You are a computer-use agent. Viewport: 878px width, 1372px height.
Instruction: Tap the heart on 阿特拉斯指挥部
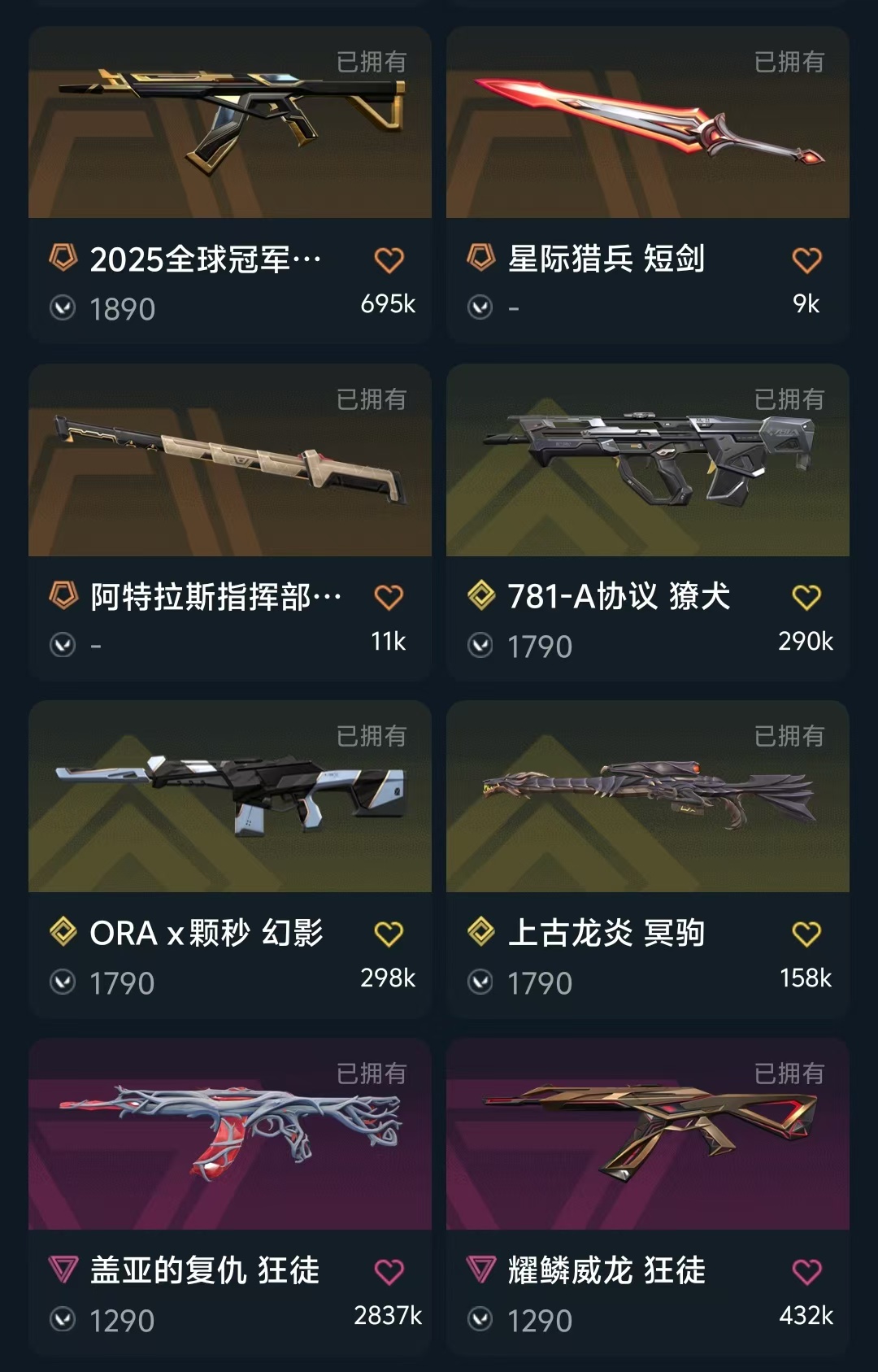click(389, 598)
